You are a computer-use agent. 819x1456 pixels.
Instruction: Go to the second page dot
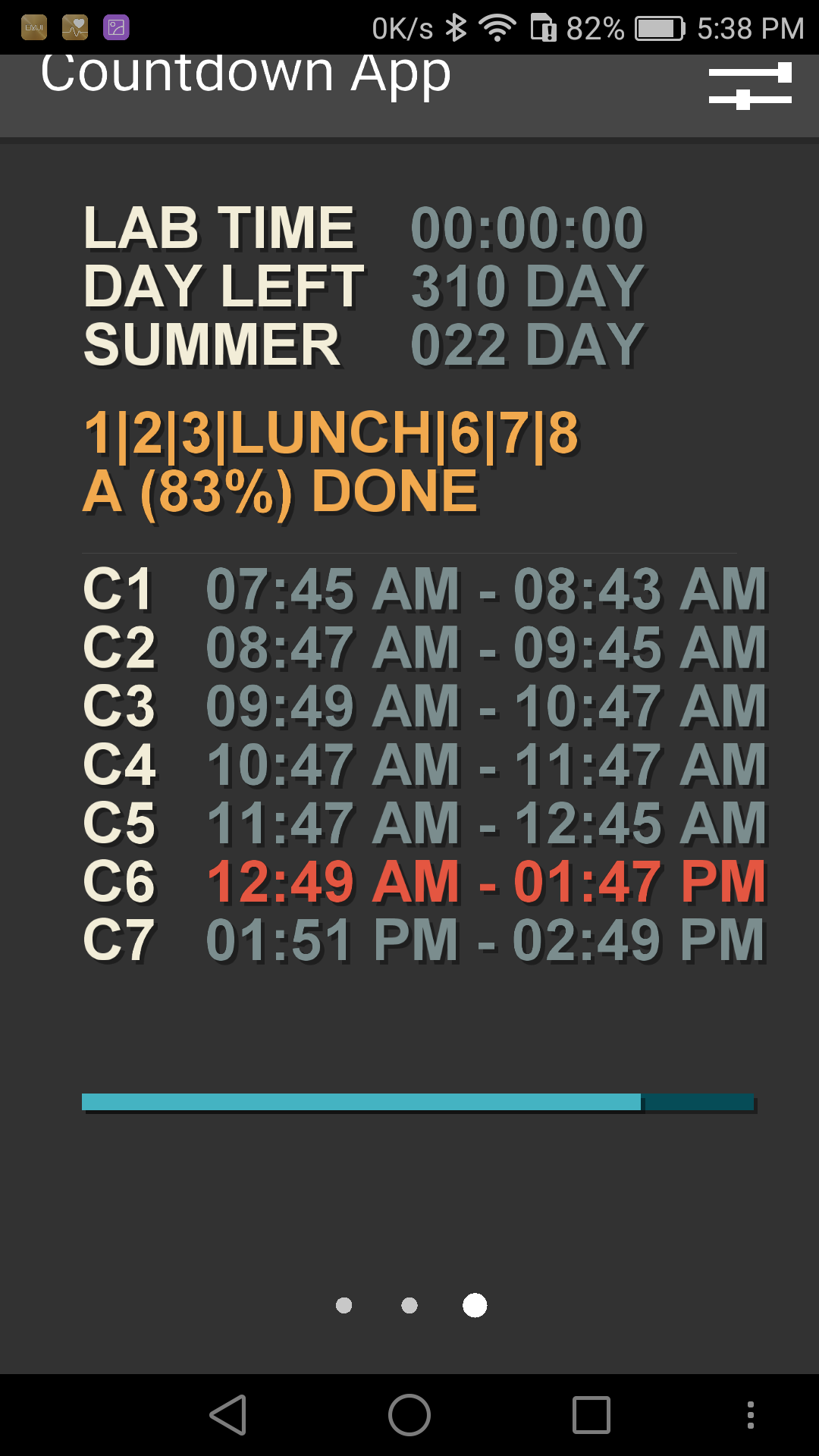[409, 1305]
